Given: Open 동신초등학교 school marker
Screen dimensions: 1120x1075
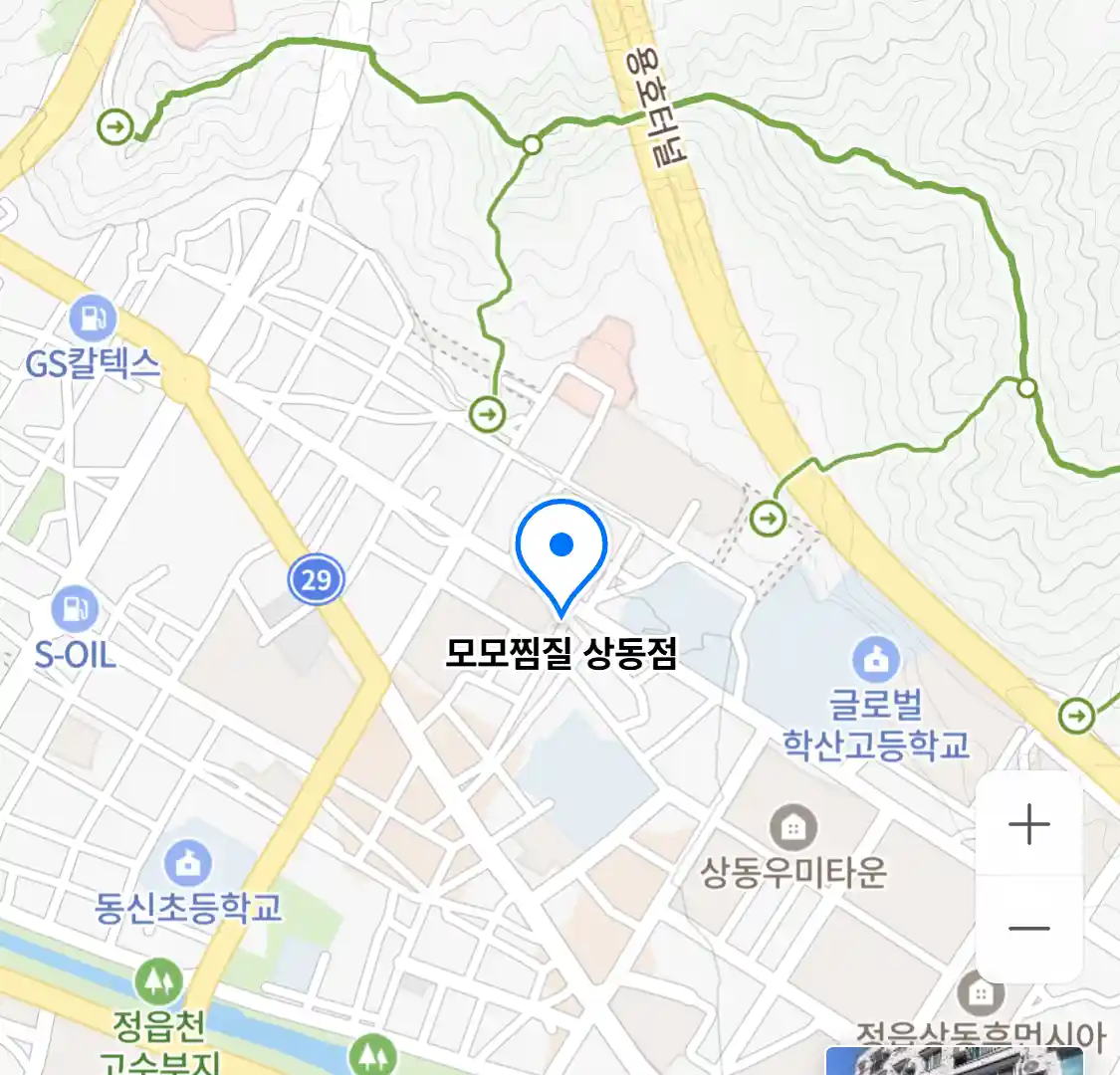Looking at the screenshot, I should pos(187,865).
